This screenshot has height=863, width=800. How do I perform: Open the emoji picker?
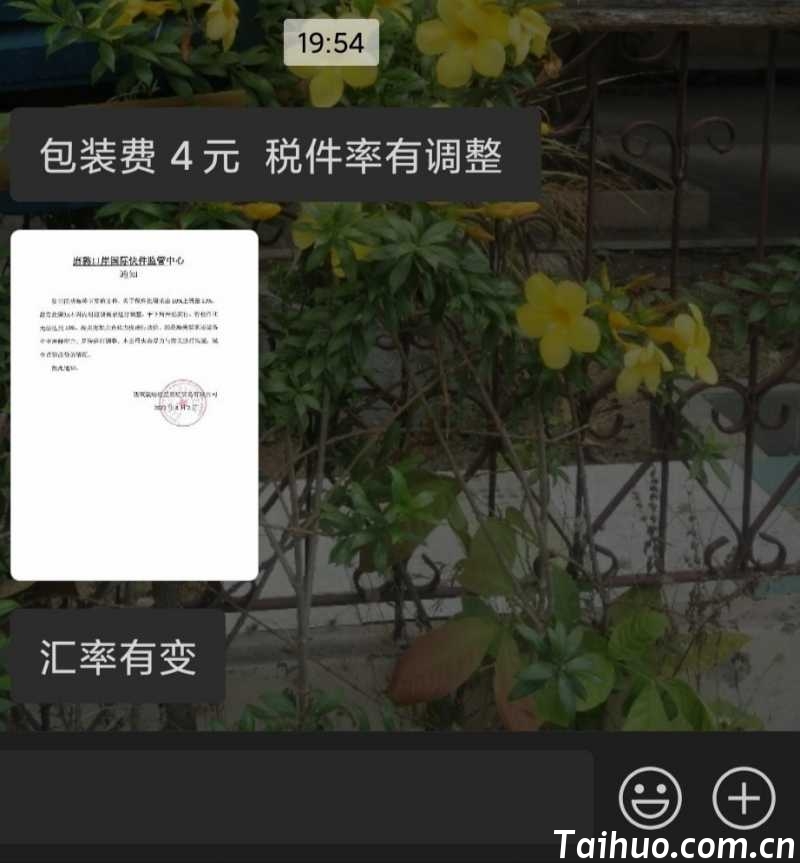pos(650,798)
